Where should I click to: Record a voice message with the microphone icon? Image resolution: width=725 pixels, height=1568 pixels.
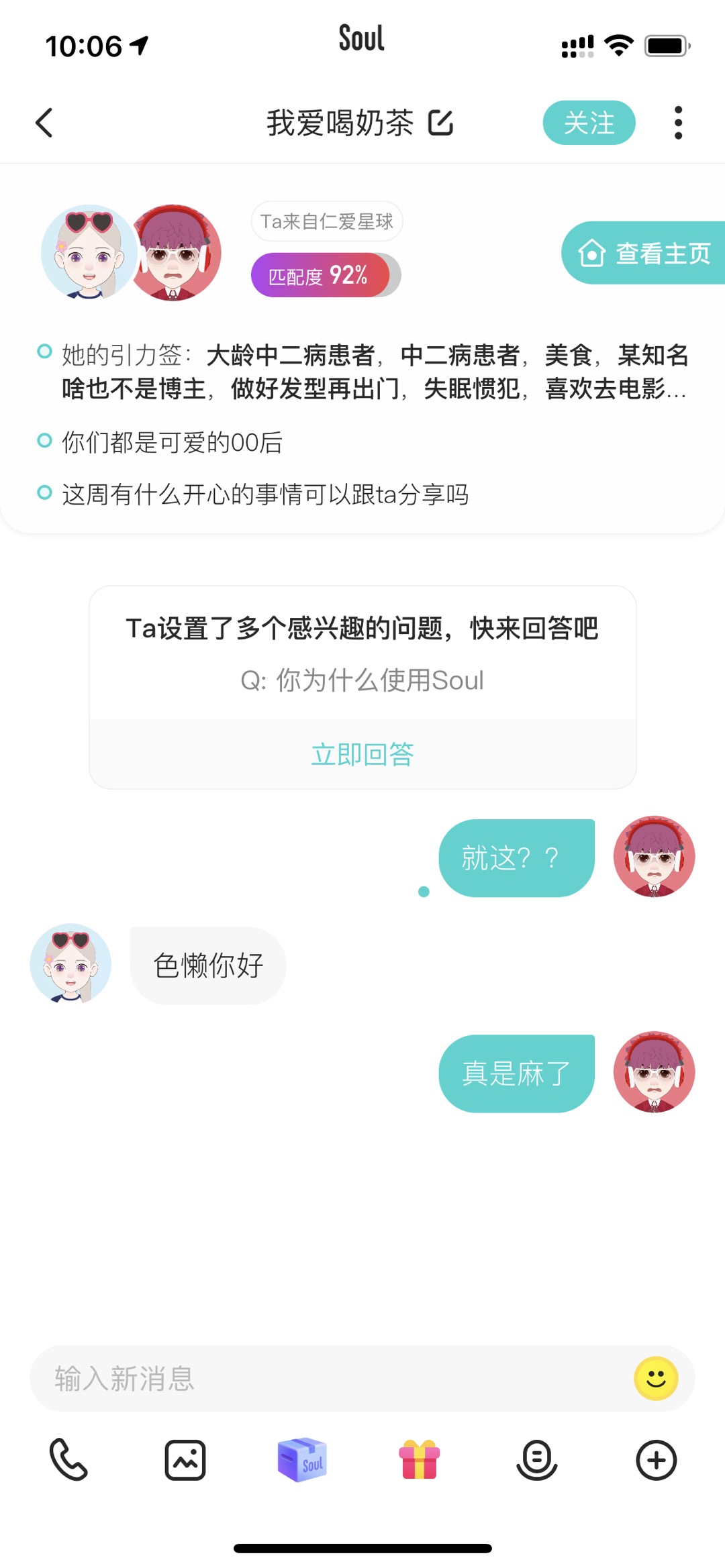(536, 1459)
